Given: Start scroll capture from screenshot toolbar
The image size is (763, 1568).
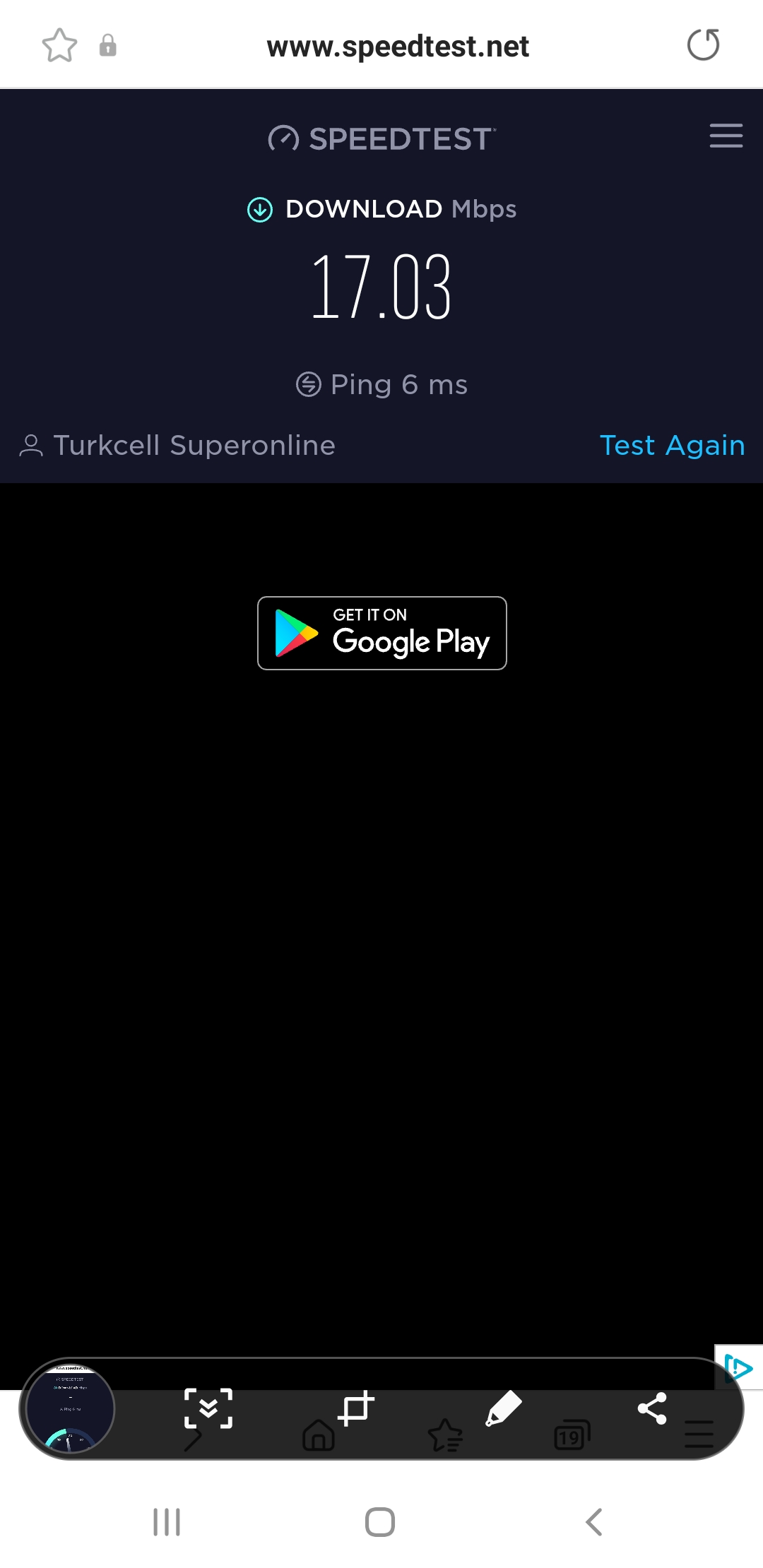Looking at the screenshot, I should pos(208,1408).
